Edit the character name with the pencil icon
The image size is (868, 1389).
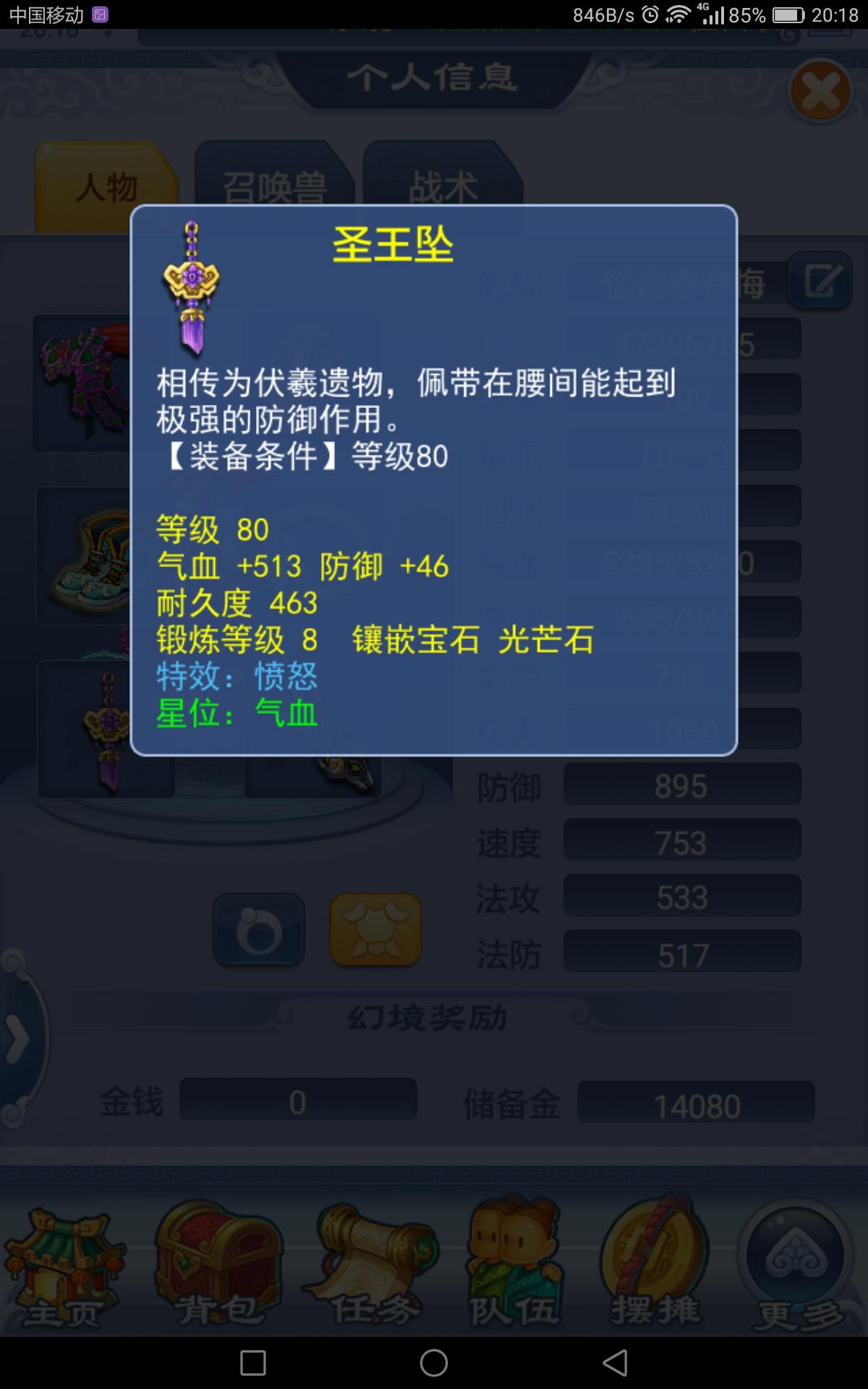(820, 281)
